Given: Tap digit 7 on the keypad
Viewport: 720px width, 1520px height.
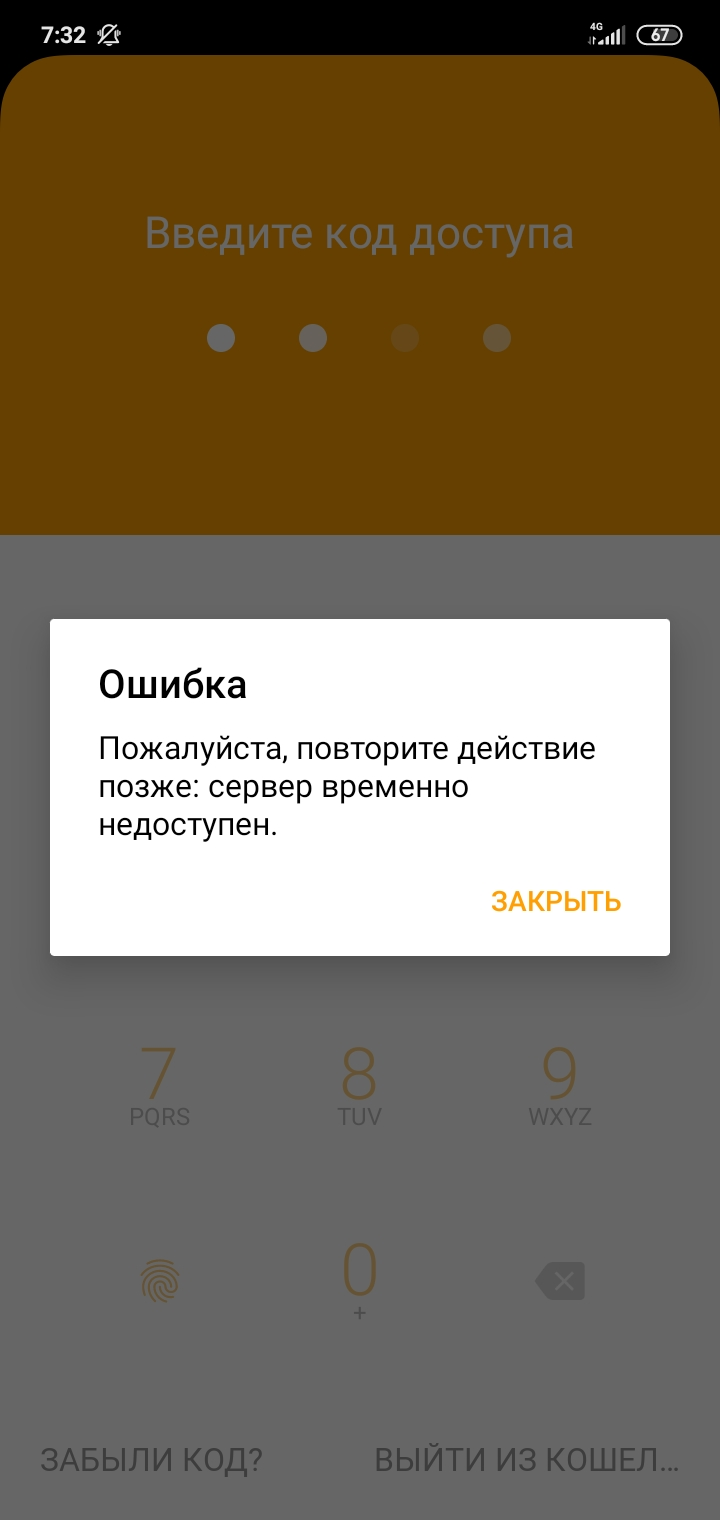Looking at the screenshot, I should pyautogui.click(x=159, y=1086).
